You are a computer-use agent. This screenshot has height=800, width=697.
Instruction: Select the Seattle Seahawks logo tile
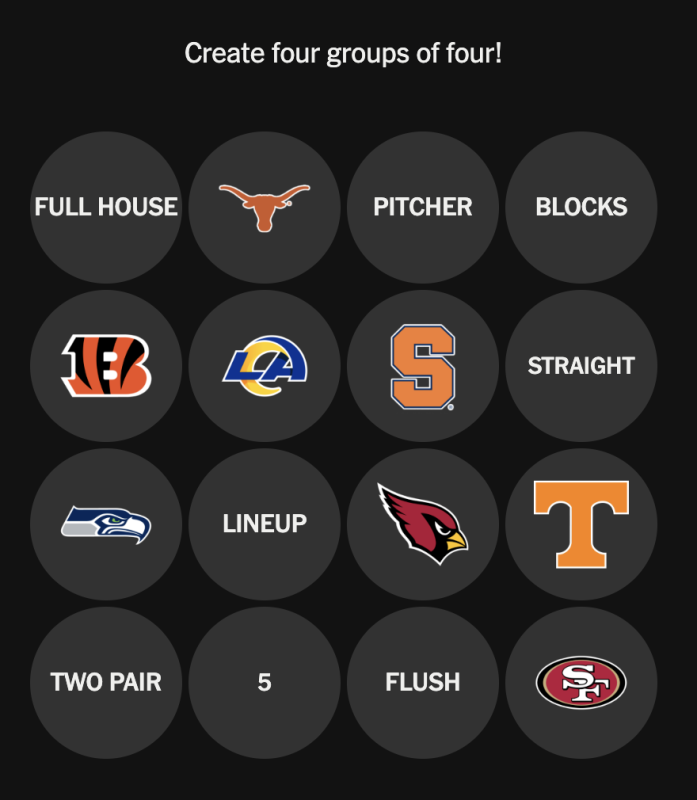[x=106, y=523]
